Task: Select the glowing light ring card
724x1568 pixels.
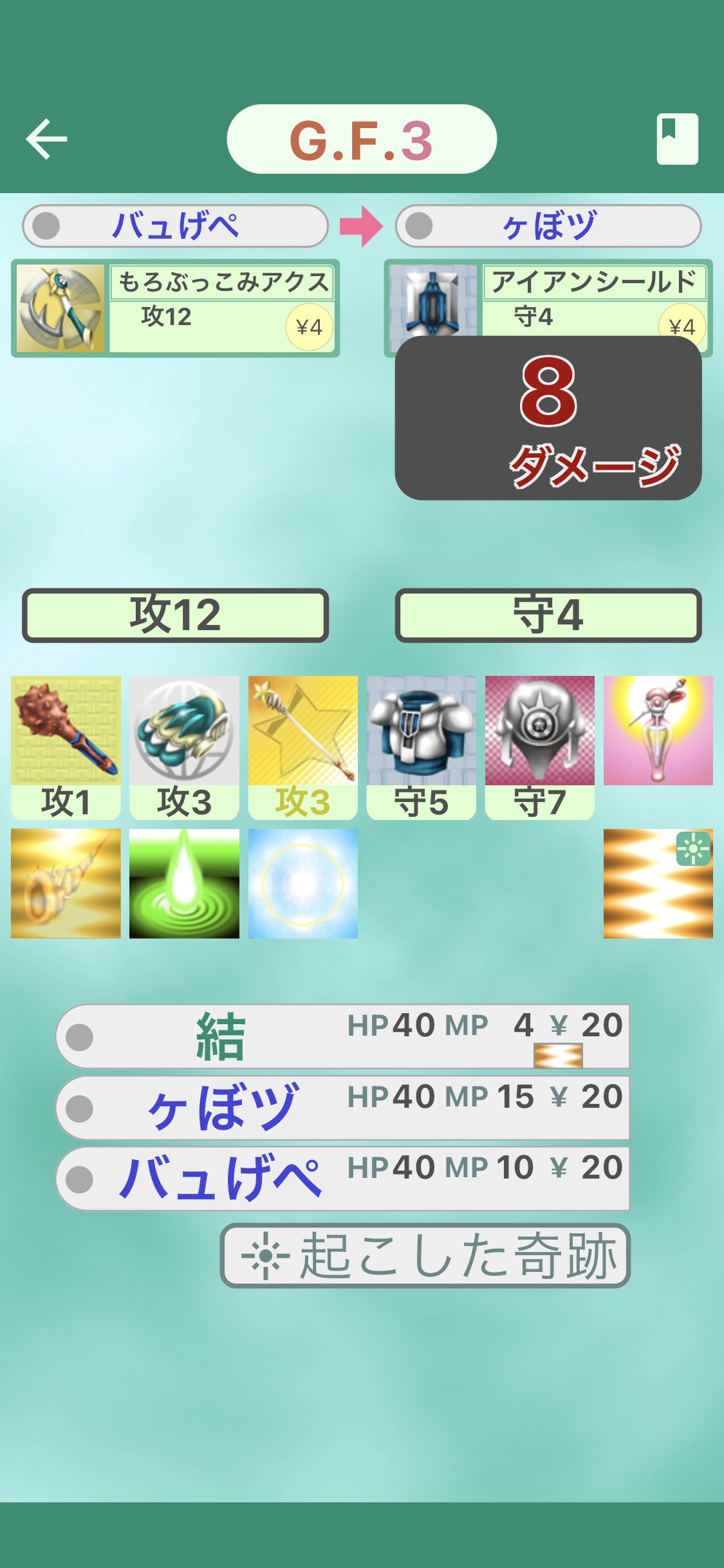Action: 302,883
